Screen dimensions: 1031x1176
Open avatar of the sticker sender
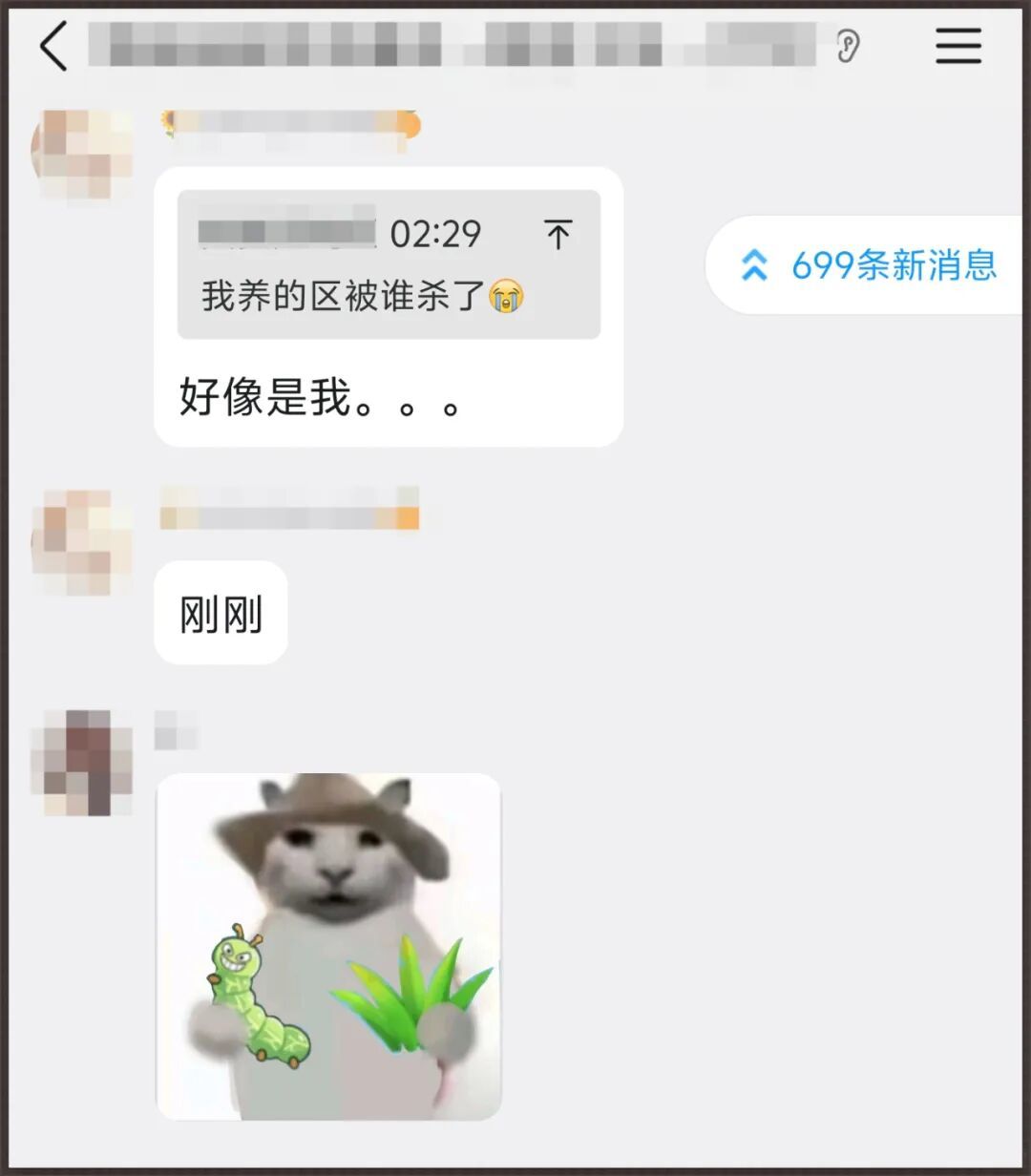[82, 762]
